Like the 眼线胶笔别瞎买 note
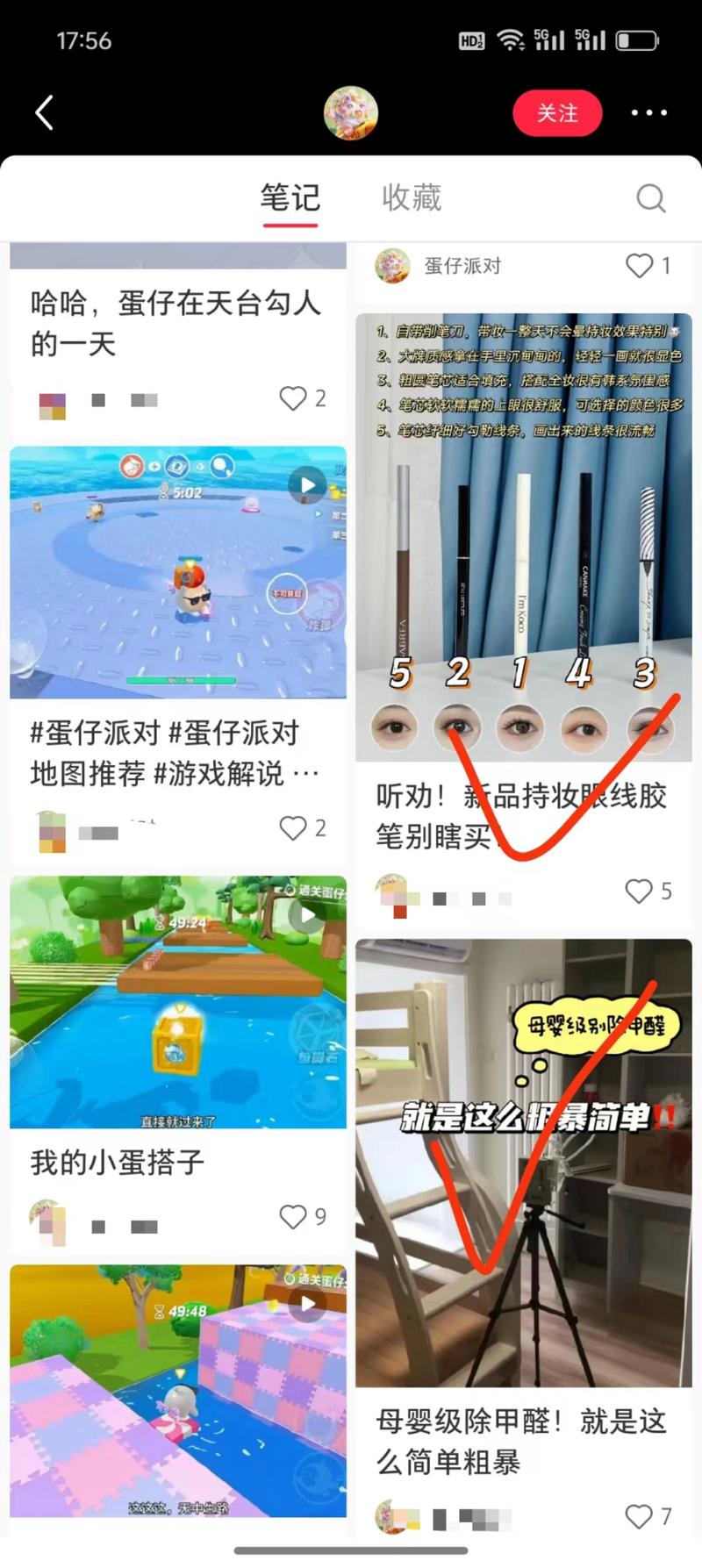Image resolution: width=702 pixels, height=1568 pixels. point(639,891)
